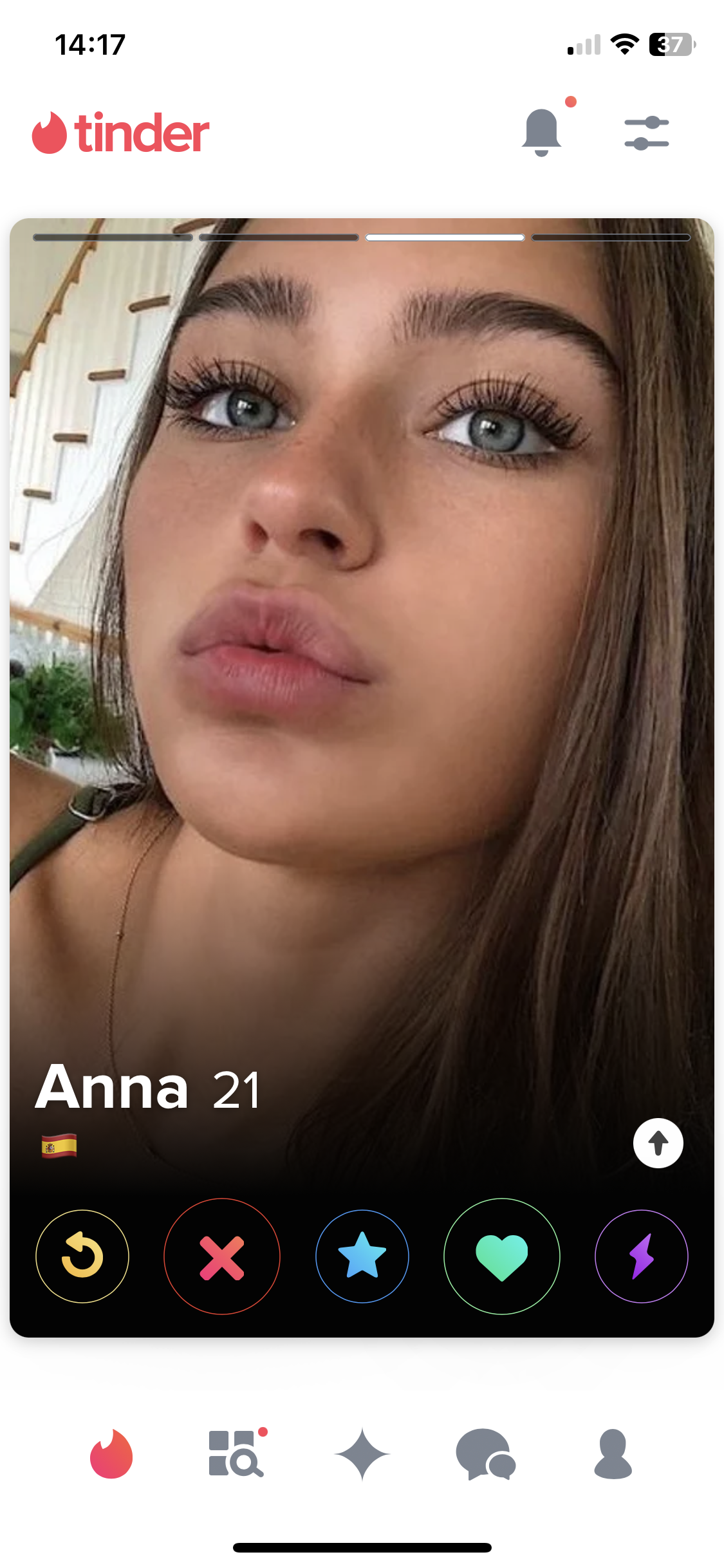Activate Boost with the purple lightning
Screen dimensions: 724x1568
(x=642, y=1256)
